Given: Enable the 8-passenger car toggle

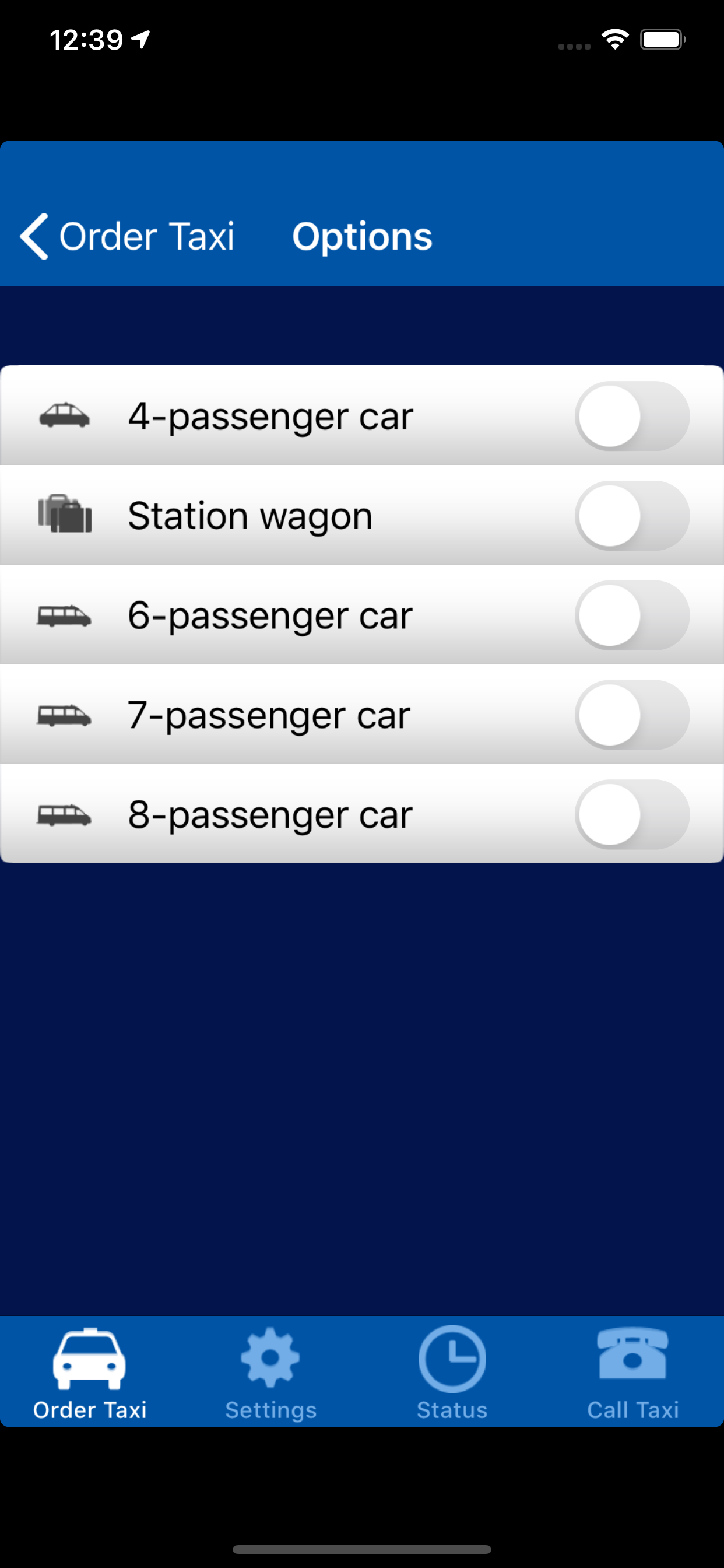Looking at the screenshot, I should pos(632,814).
